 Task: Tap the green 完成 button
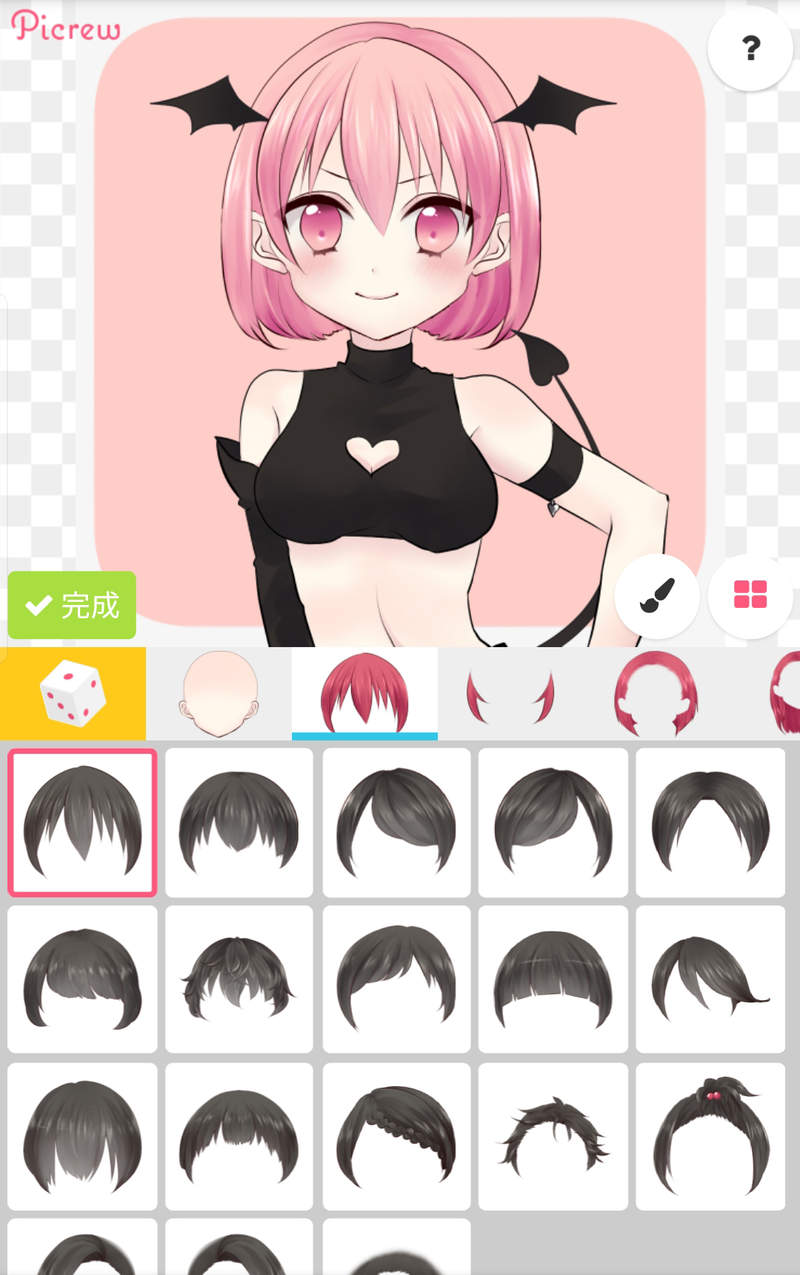[x=72, y=605]
